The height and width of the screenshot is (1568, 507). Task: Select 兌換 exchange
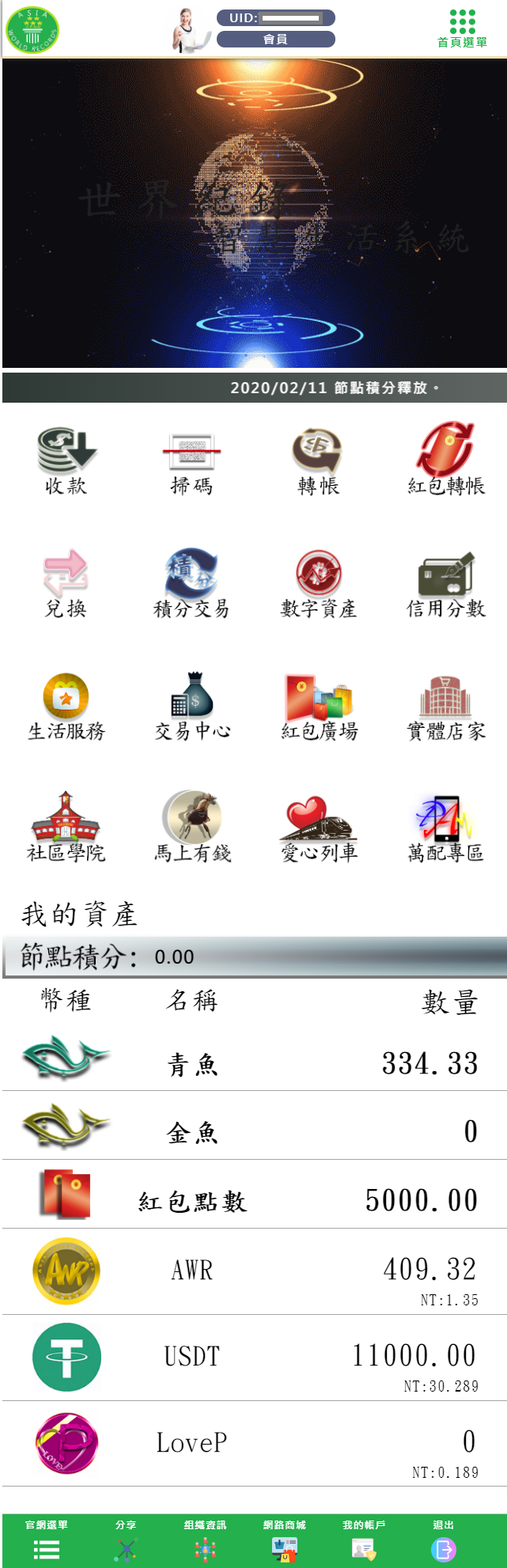[66, 583]
